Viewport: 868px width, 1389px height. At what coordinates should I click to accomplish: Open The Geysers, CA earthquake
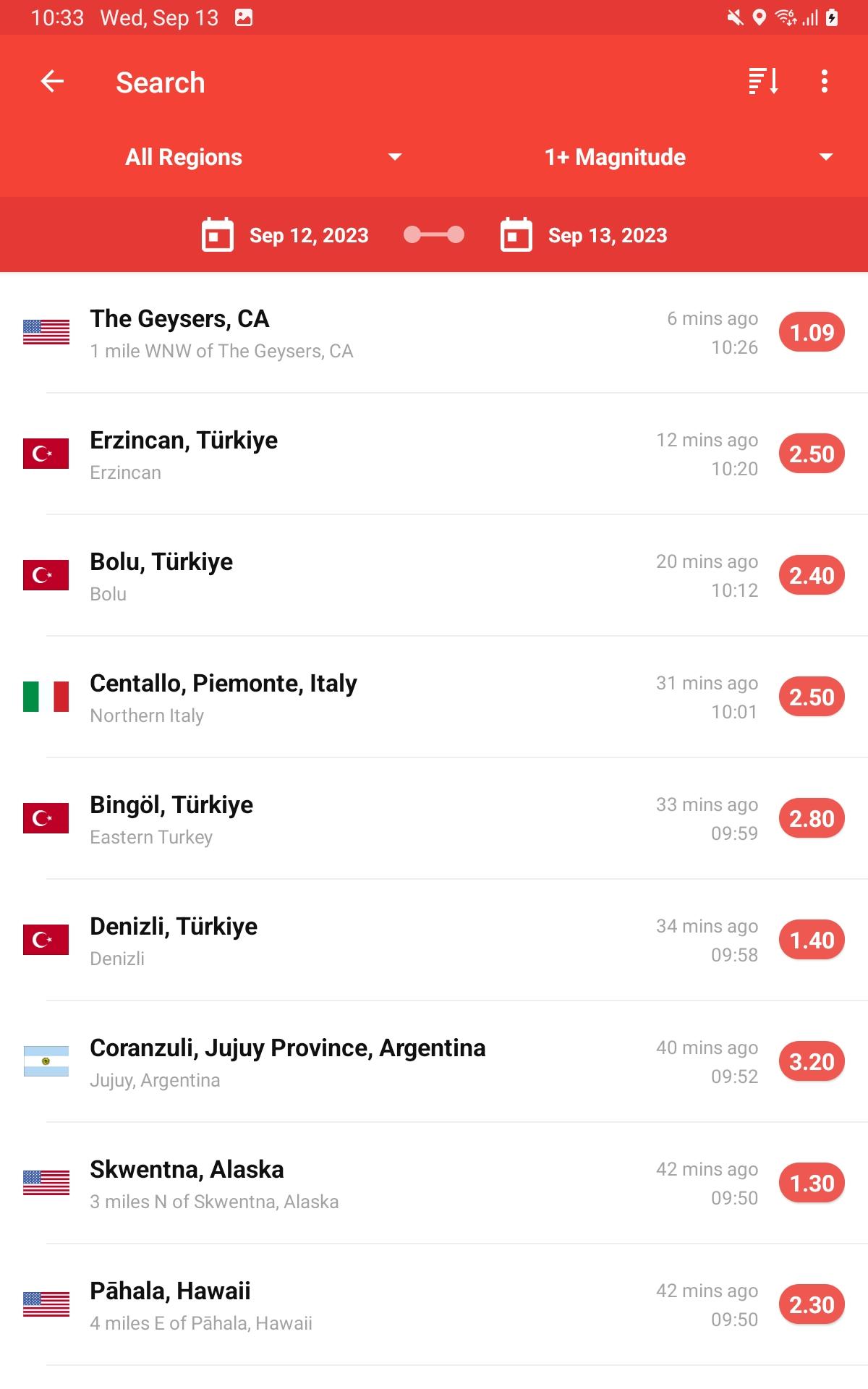[x=434, y=333]
